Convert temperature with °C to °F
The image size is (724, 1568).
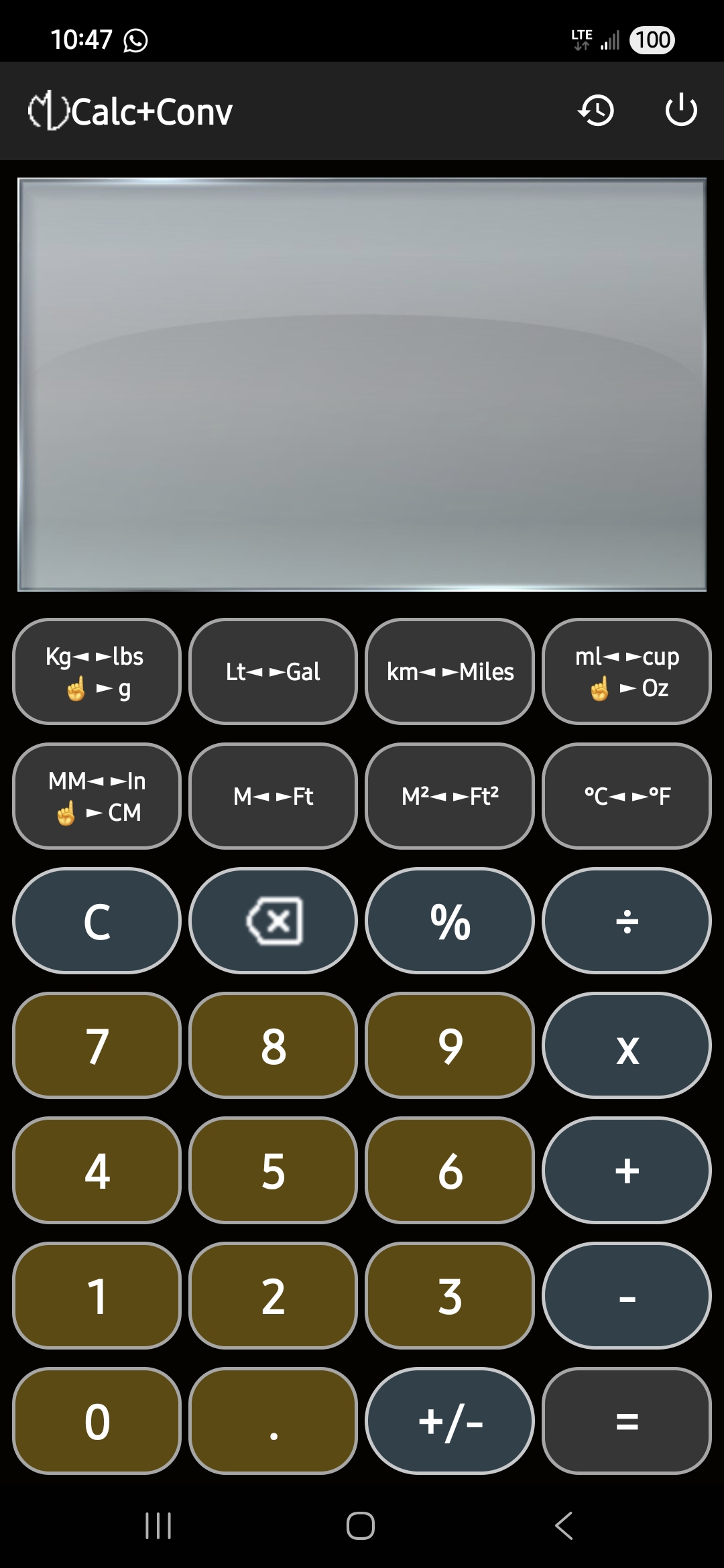(626, 796)
